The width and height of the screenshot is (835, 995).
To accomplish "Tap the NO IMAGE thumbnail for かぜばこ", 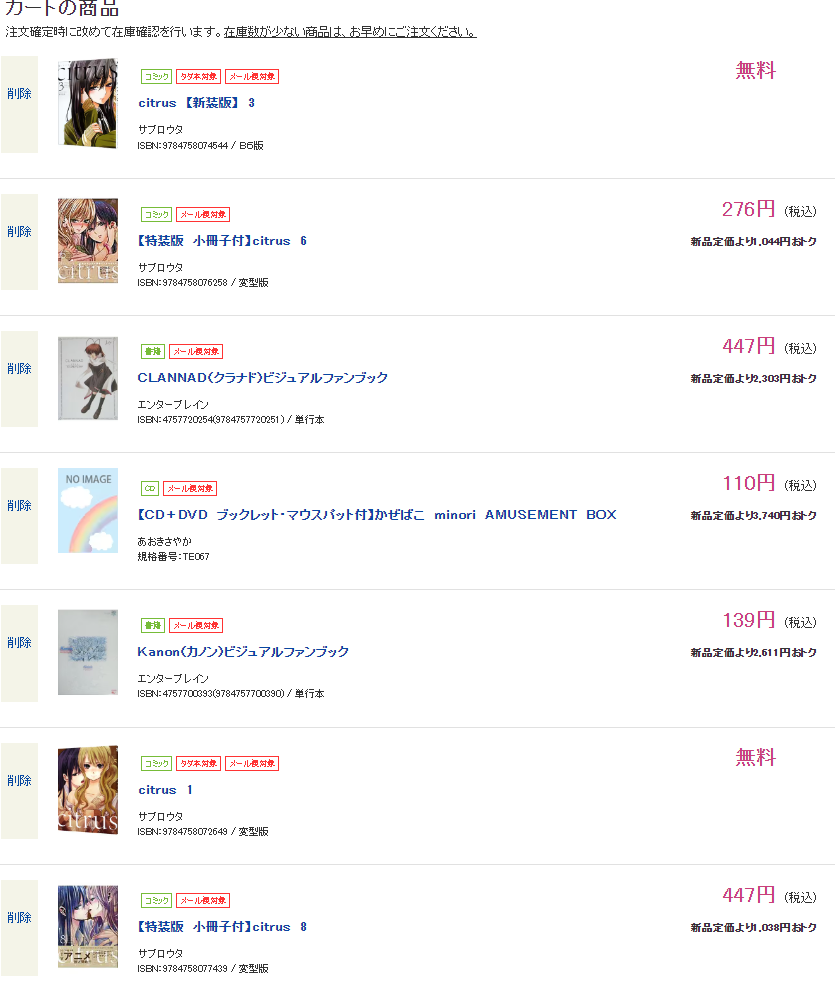I will point(87,510).
